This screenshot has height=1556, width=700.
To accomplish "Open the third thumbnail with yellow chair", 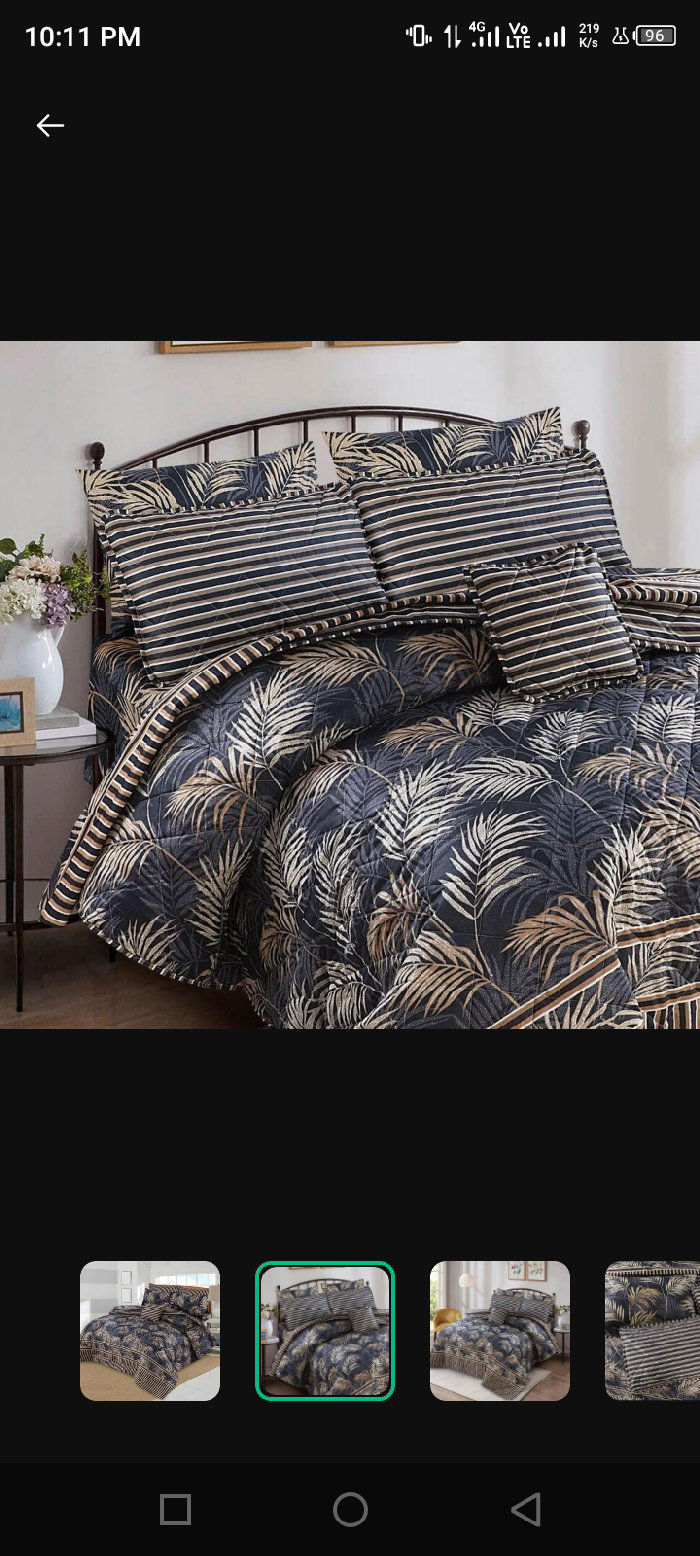I will 500,1330.
